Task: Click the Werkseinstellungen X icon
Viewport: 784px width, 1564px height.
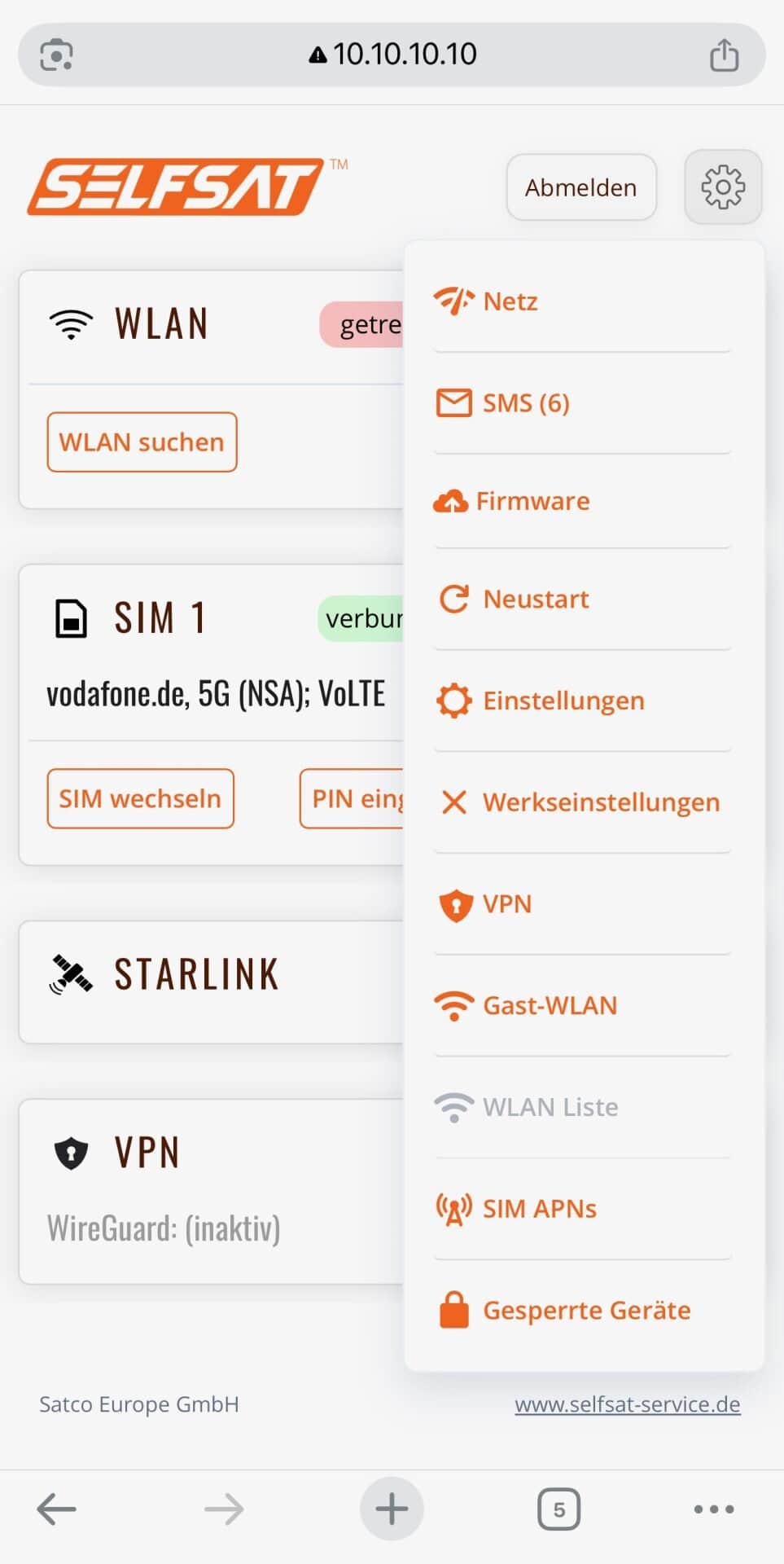Action: tap(455, 802)
